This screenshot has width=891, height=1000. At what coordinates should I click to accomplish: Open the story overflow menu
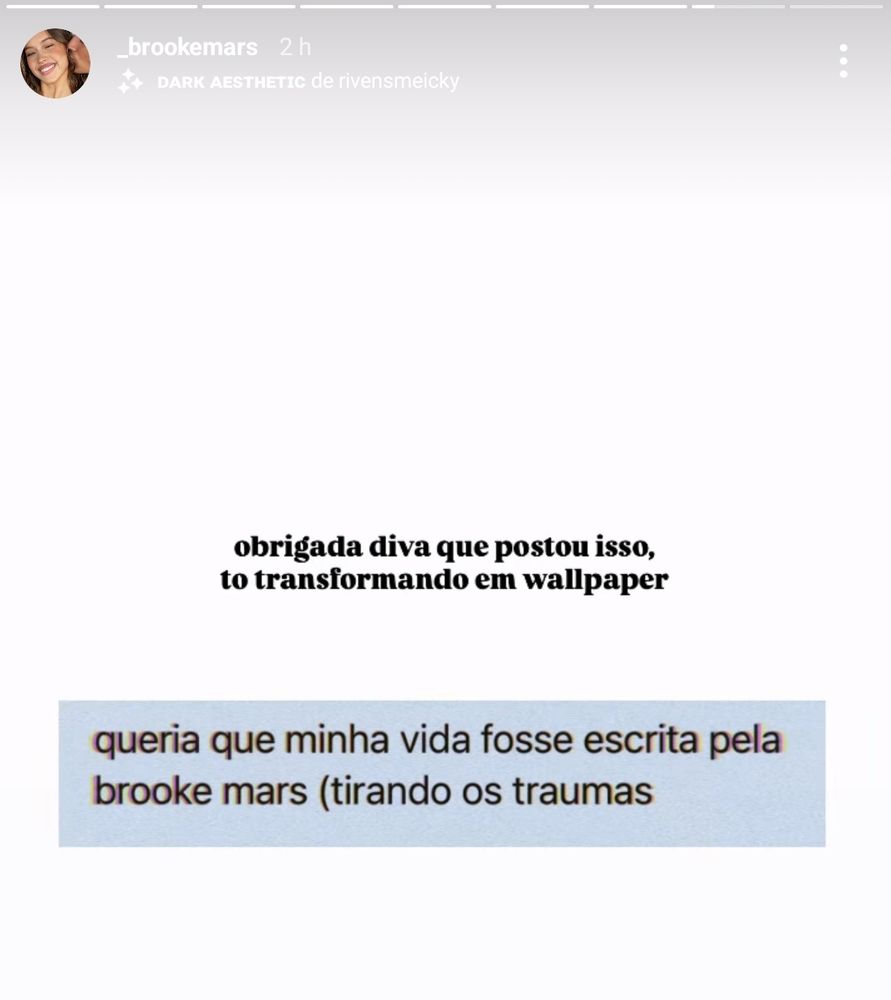pos(844,61)
